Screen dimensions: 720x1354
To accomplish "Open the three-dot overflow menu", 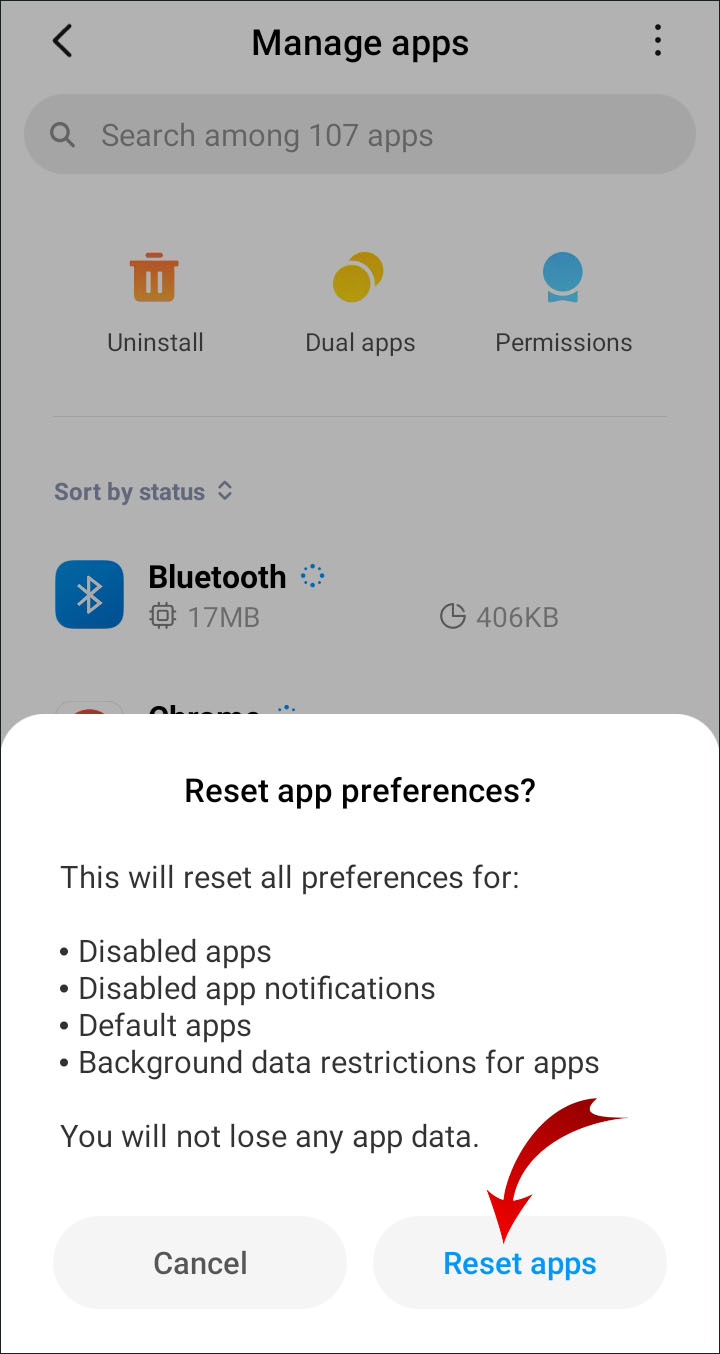I will (657, 42).
